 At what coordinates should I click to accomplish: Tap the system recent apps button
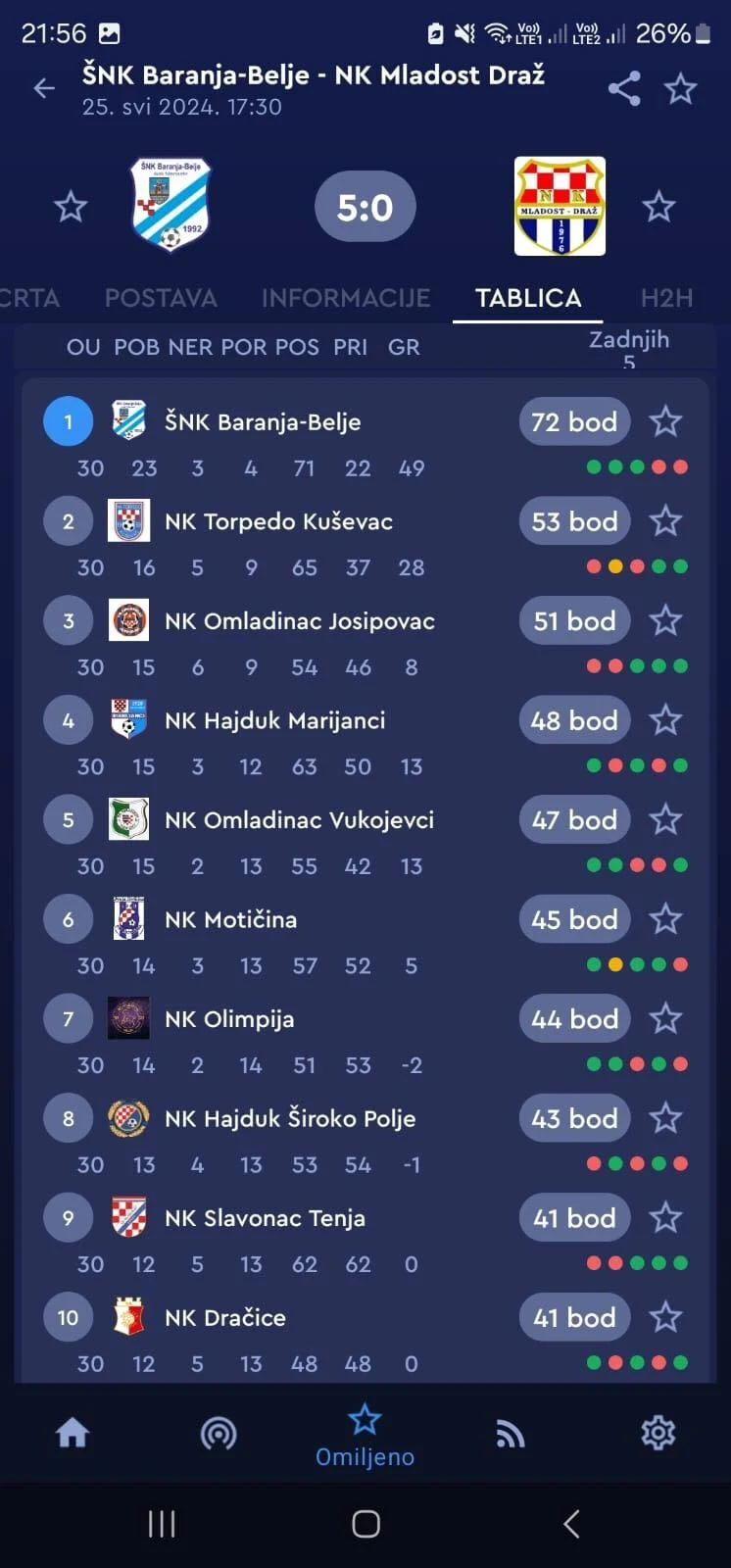coord(162,1524)
